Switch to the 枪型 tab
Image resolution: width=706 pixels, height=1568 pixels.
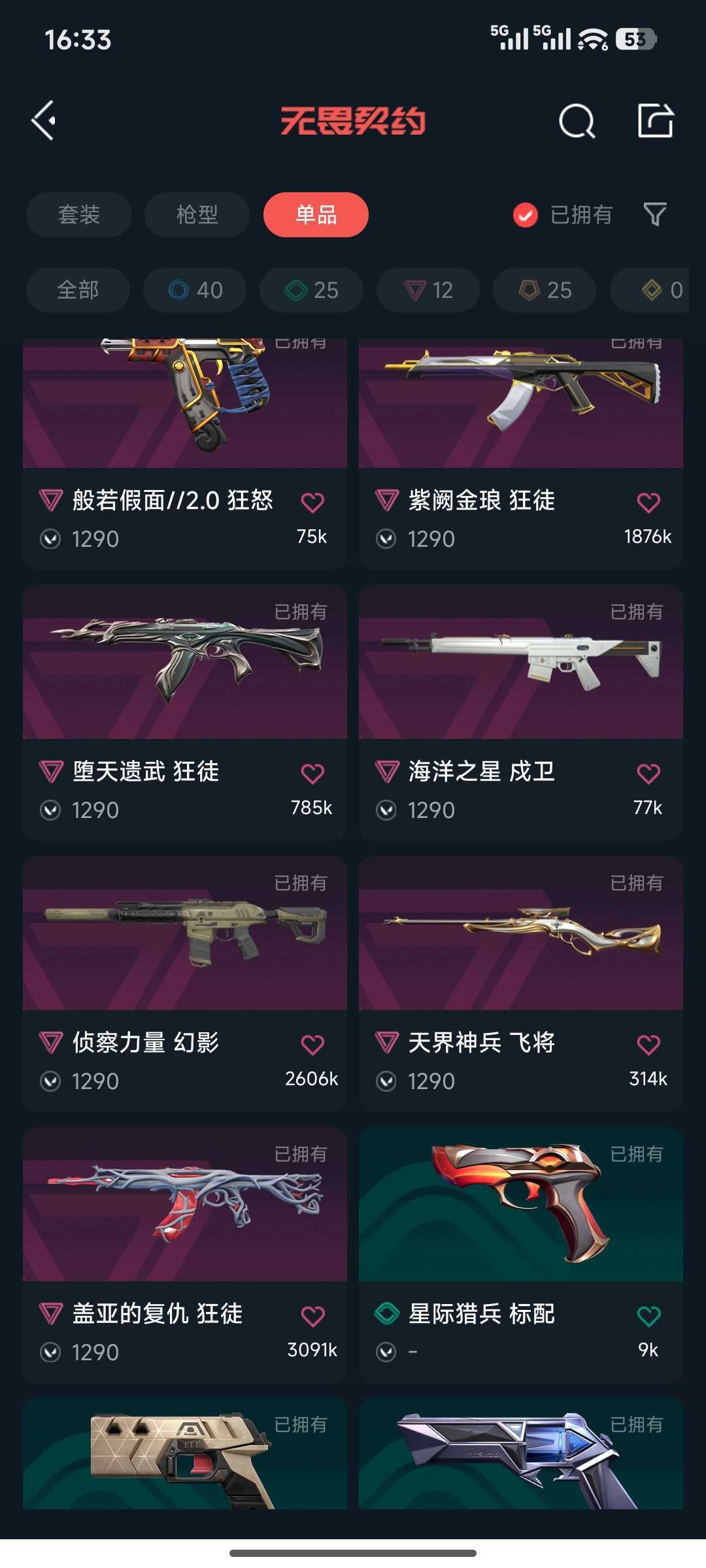(197, 214)
